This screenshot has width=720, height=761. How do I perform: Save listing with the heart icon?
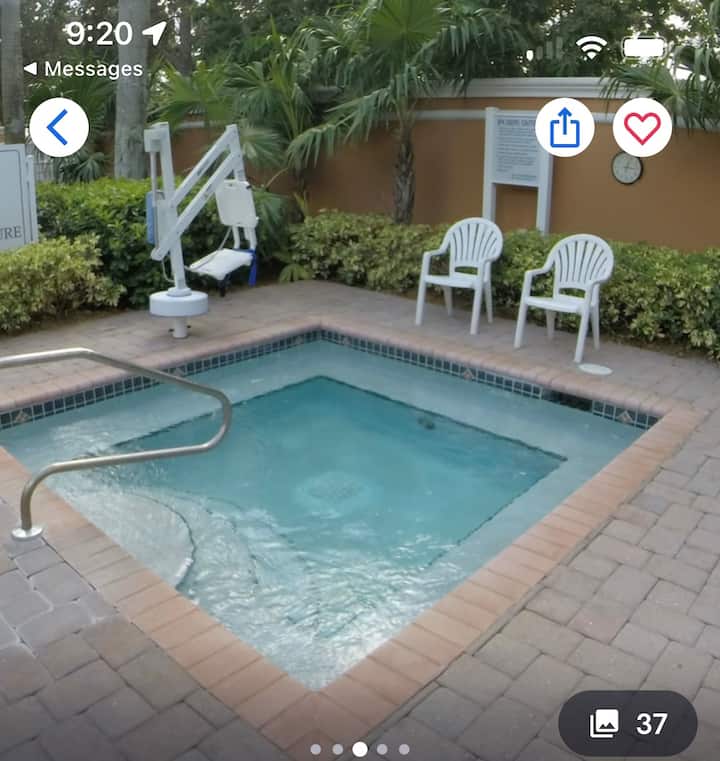(642, 127)
